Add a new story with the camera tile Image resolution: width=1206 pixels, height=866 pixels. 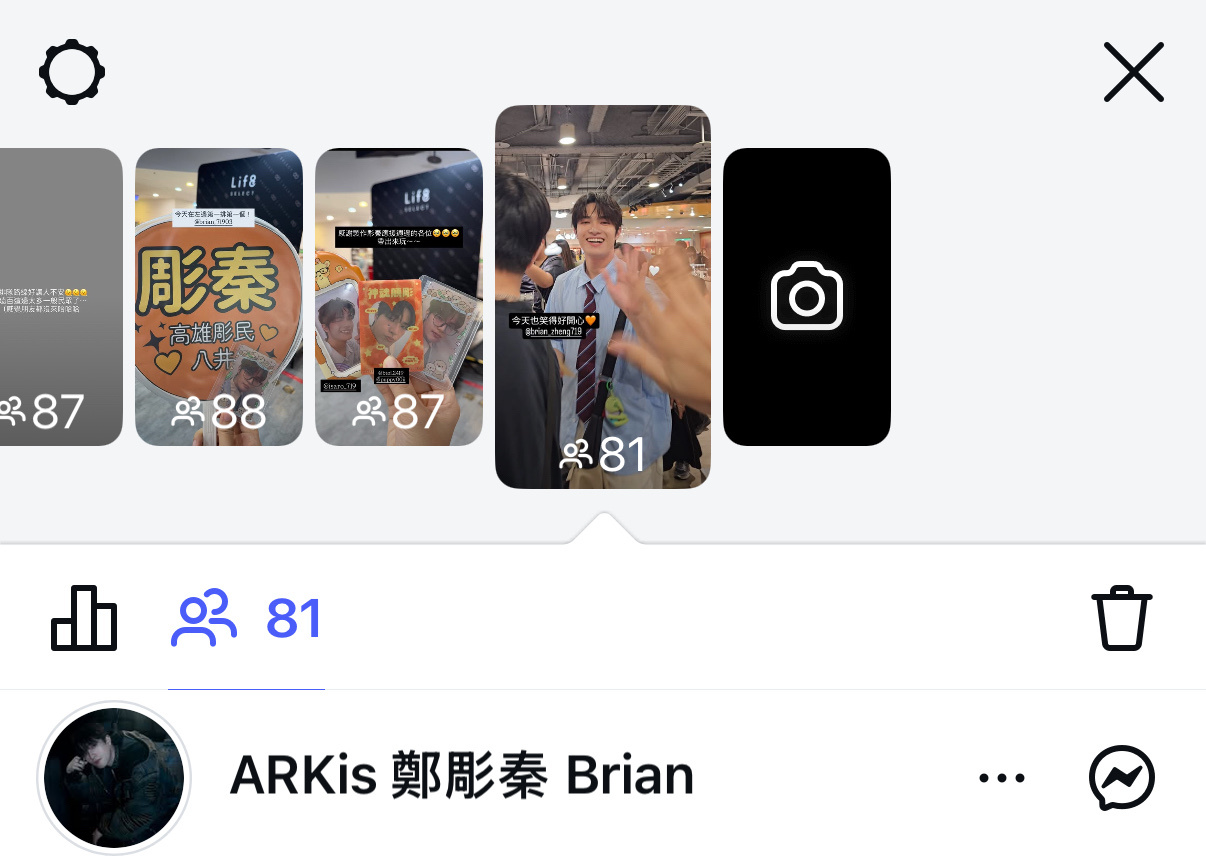[x=806, y=297]
